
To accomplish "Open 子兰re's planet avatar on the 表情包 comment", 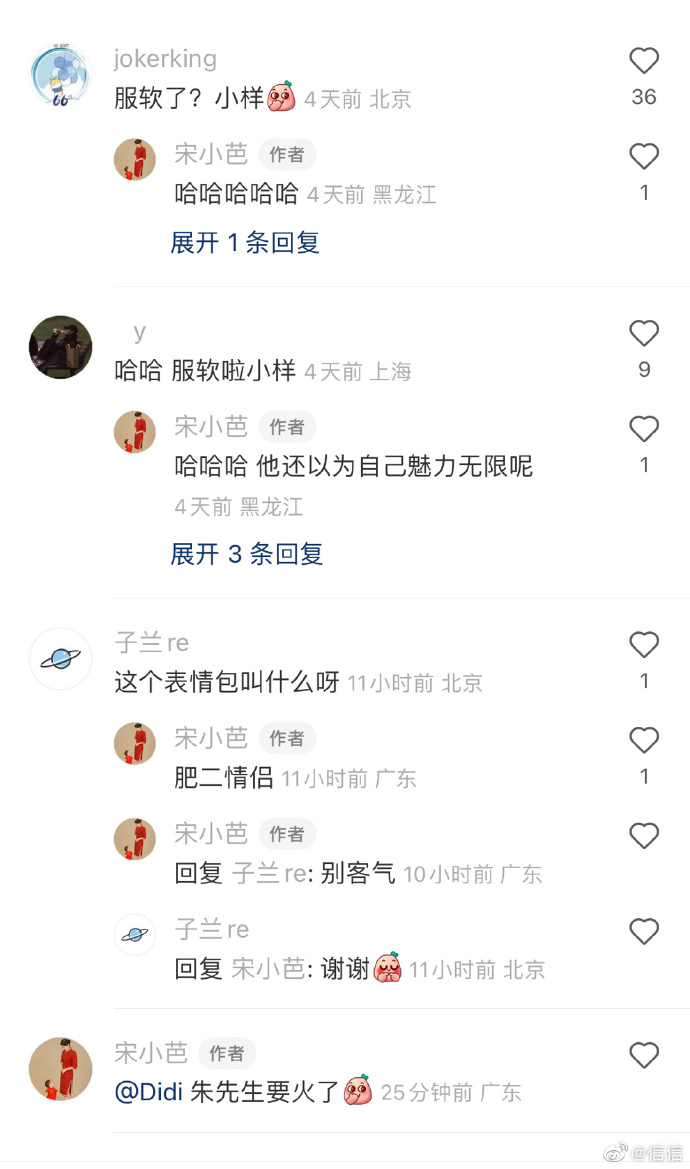I will pos(61,659).
